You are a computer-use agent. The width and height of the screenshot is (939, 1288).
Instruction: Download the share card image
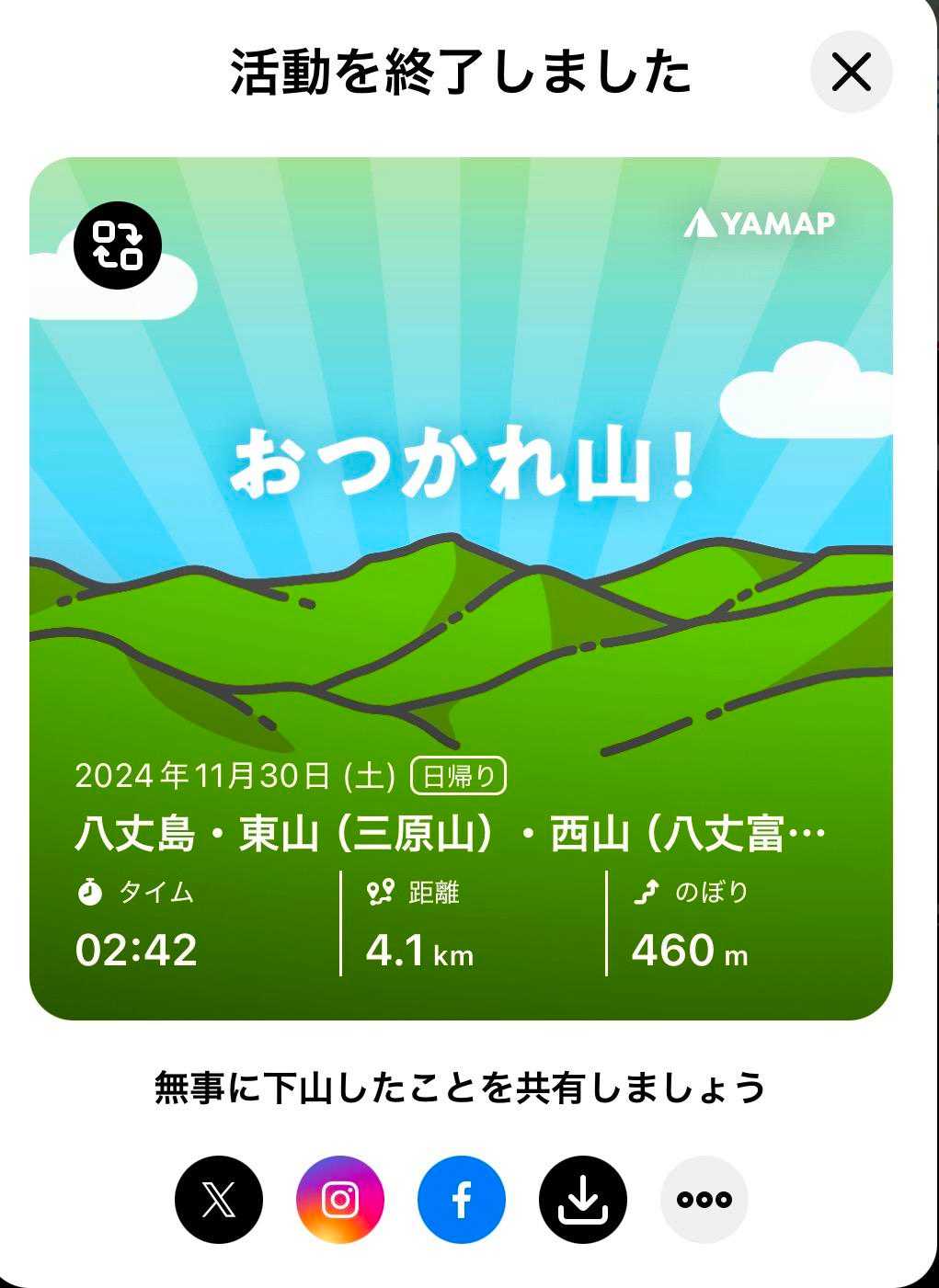(x=583, y=1200)
